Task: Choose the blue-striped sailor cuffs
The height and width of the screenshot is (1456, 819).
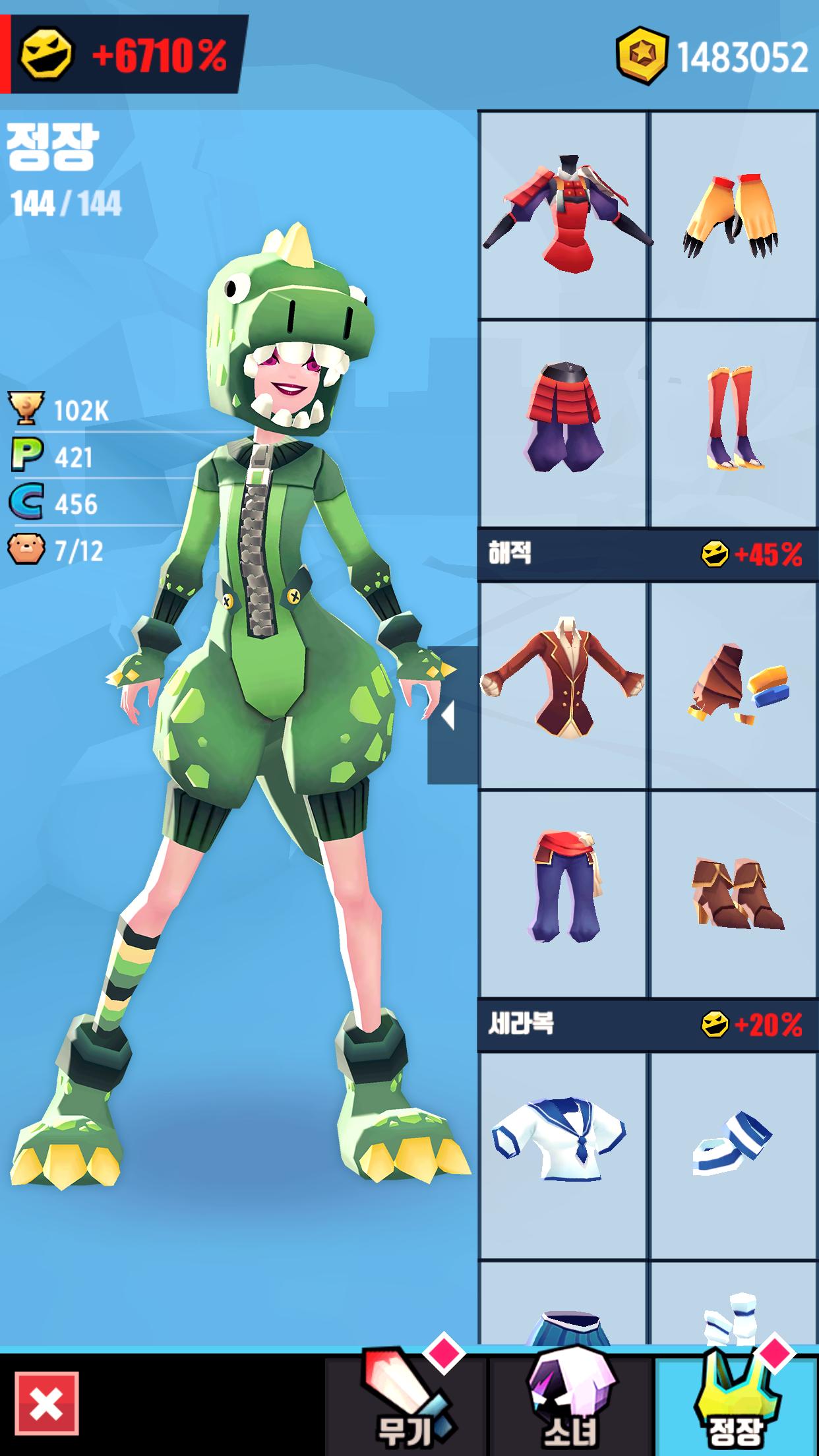Action: tap(734, 1155)
